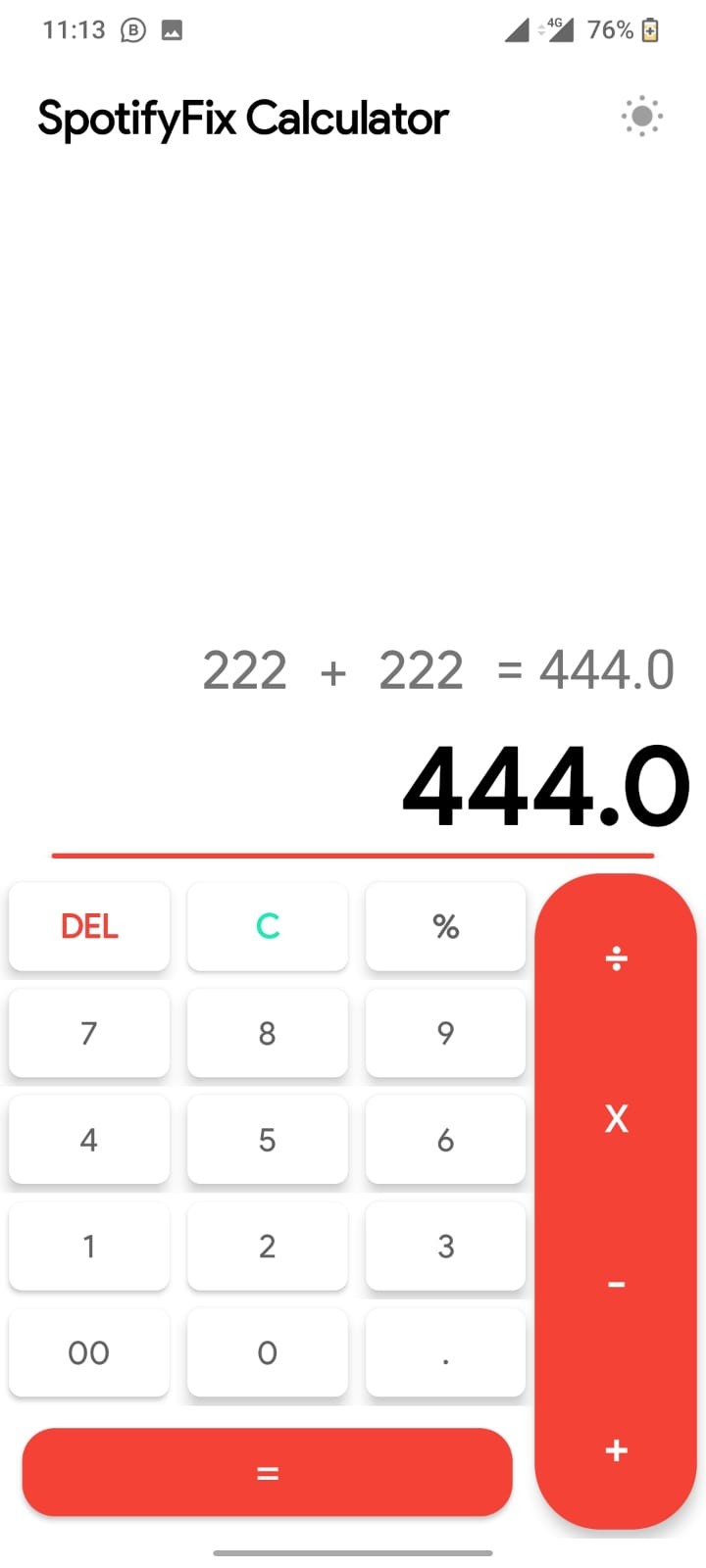This screenshot has height=1568, width=706.
Task: Enter digit 2
Action: (x=268, y=1247)
